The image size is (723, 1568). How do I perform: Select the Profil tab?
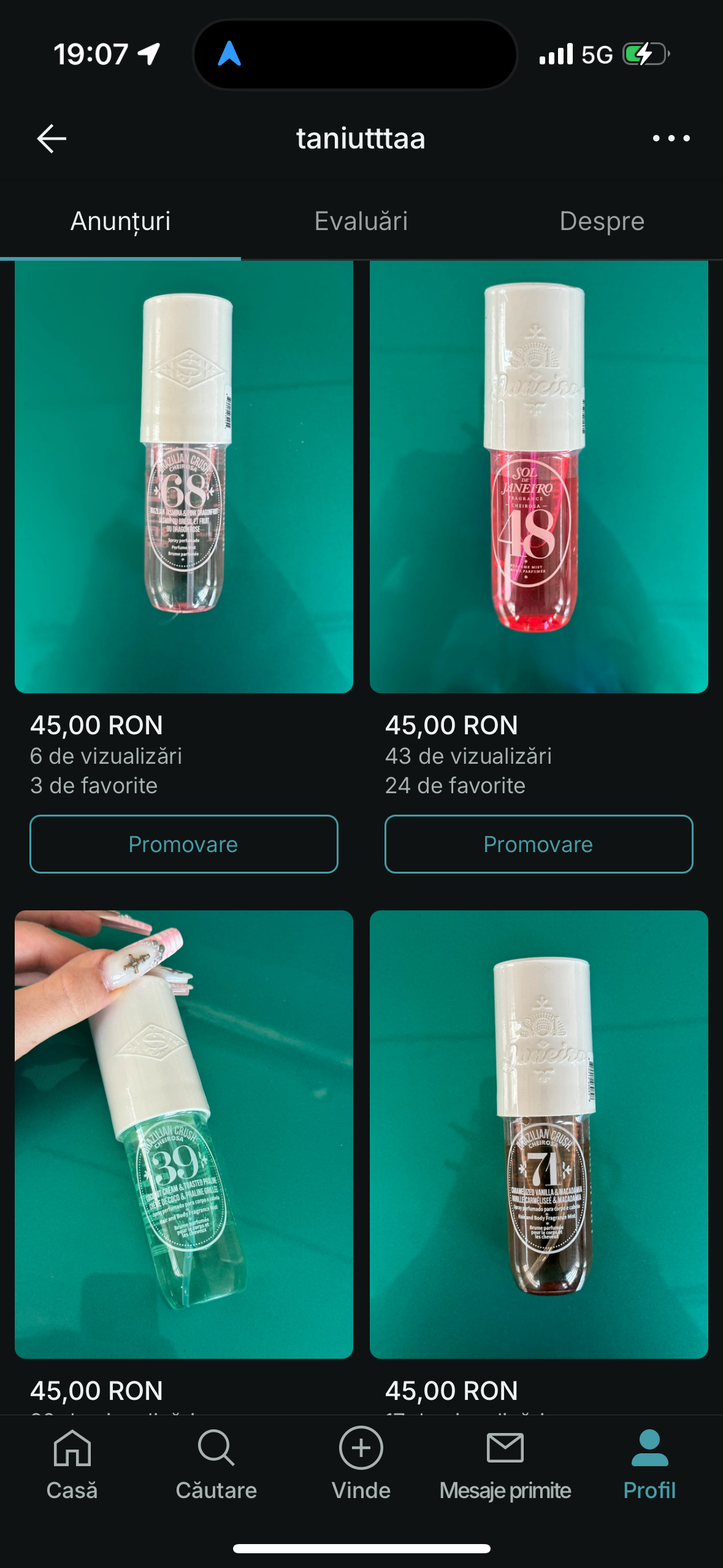tap(649, 1464)
